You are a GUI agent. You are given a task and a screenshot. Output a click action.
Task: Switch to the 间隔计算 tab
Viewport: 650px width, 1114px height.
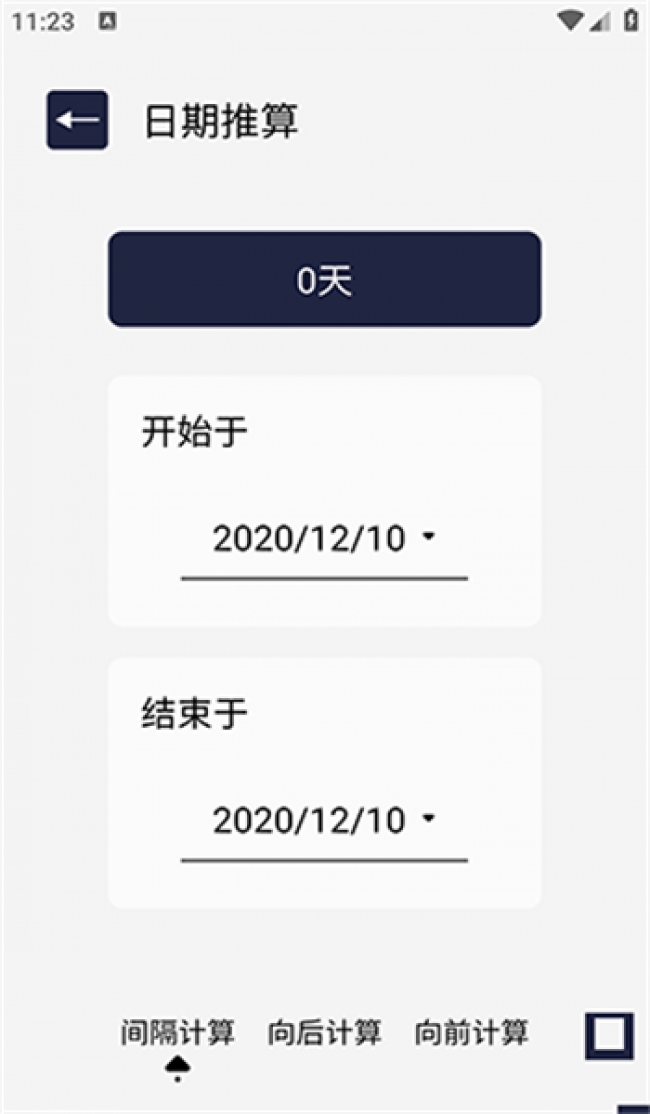tap(178, 1032)
